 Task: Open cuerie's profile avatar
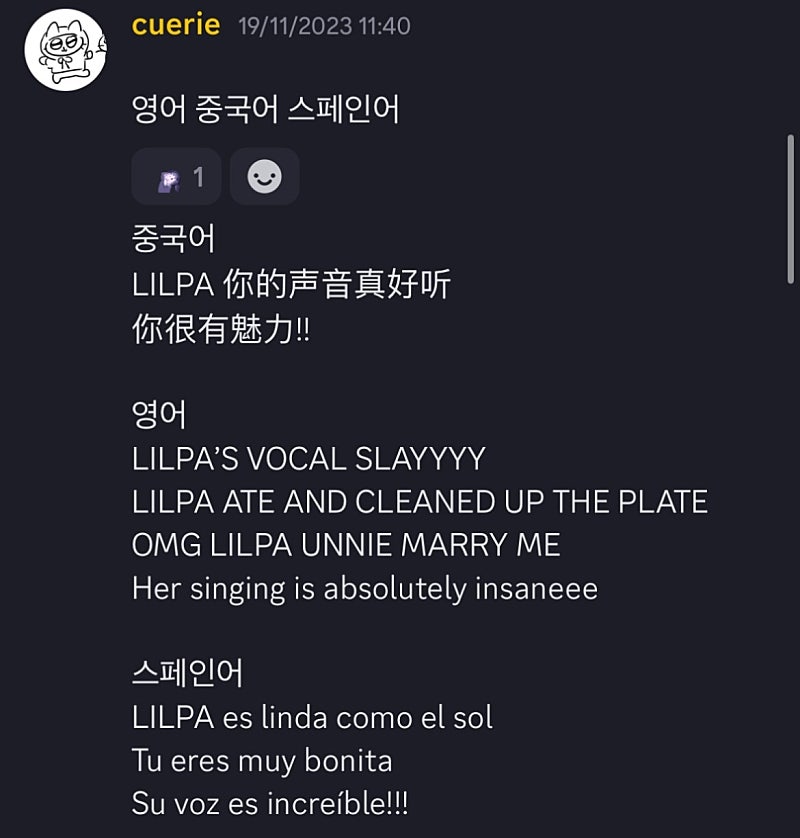pos(65,52)
